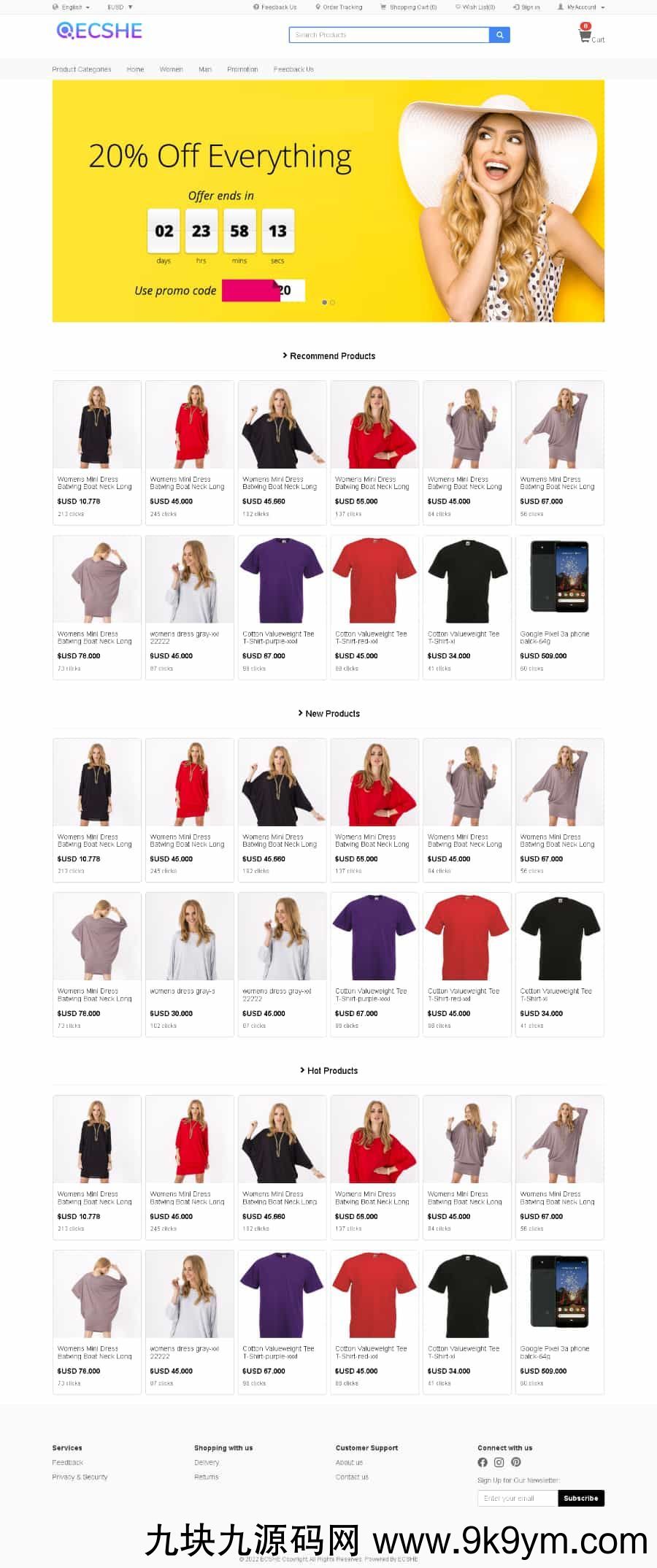Tap the blue search magnifier button
Screen dimensions: 657x1568
click(499, 35)
